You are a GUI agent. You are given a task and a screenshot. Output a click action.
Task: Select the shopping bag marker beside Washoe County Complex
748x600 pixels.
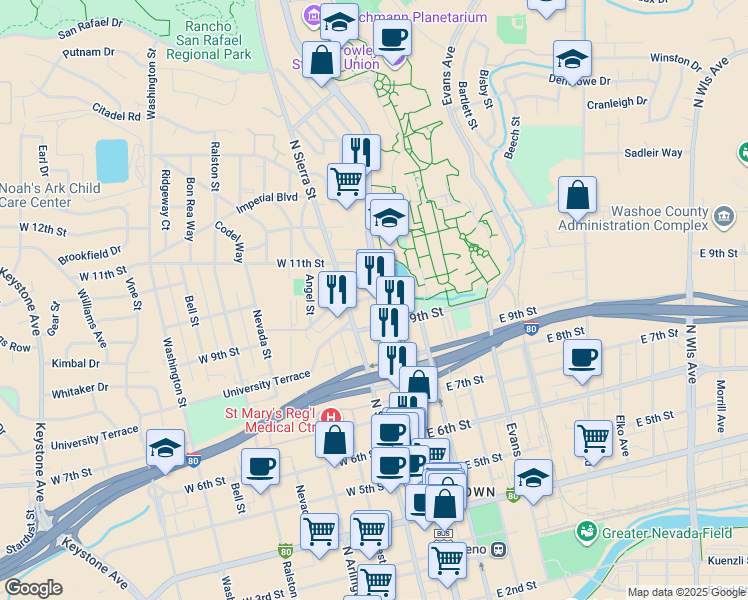point(577,196)
